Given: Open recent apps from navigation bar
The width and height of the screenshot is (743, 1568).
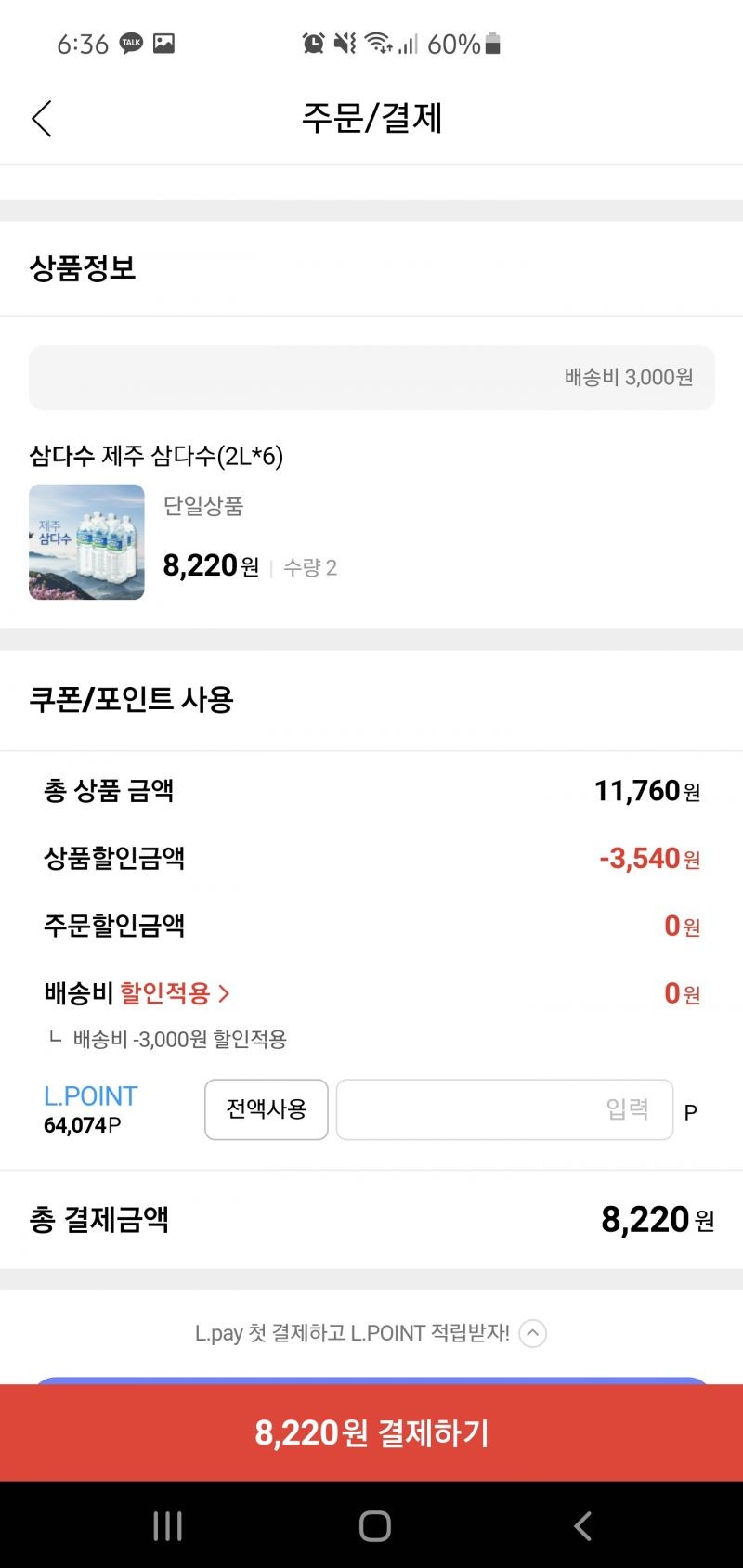Looking at the screenshot, I should coord(167,1526).
